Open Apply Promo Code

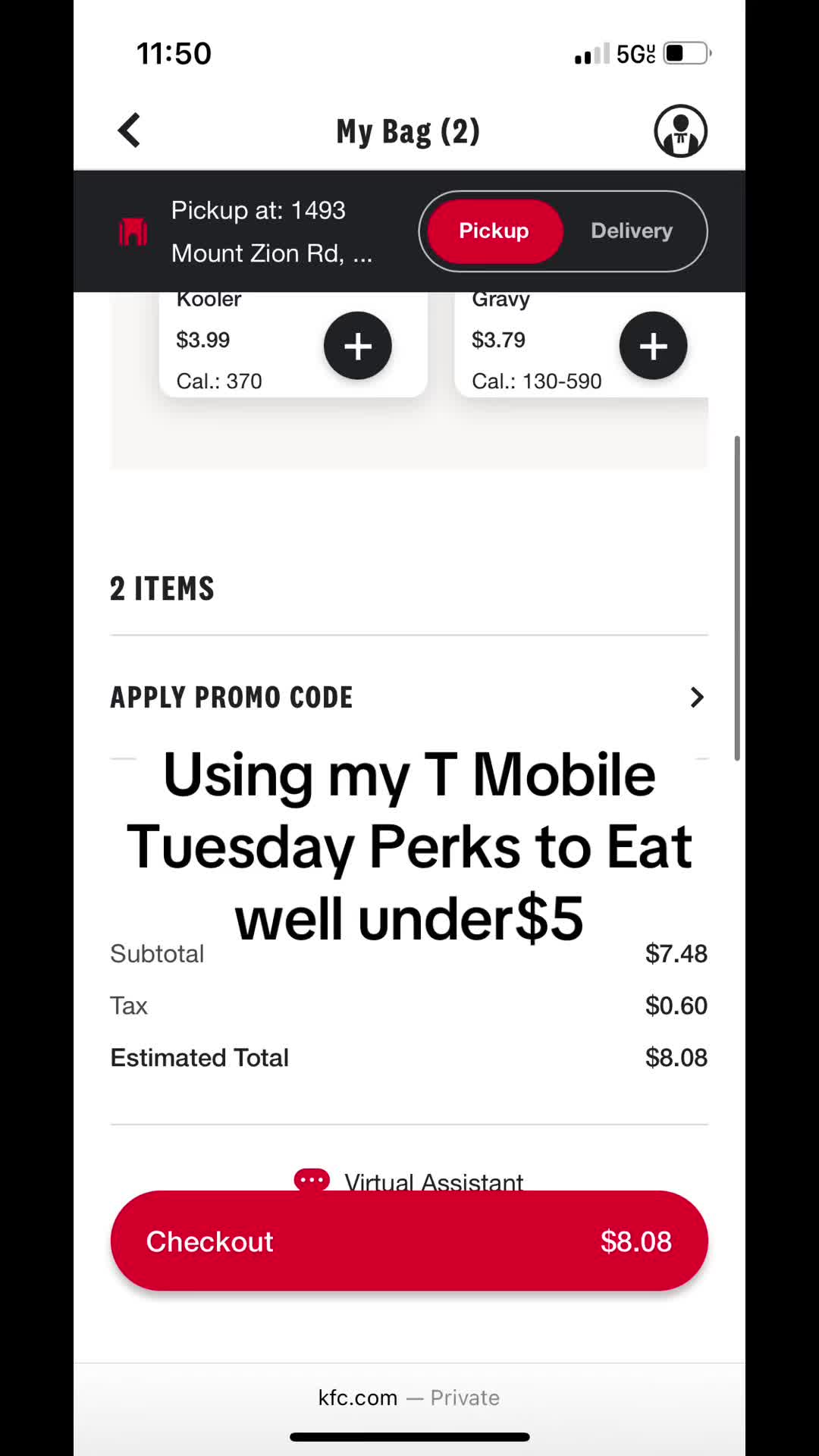[x=409, y=697]
